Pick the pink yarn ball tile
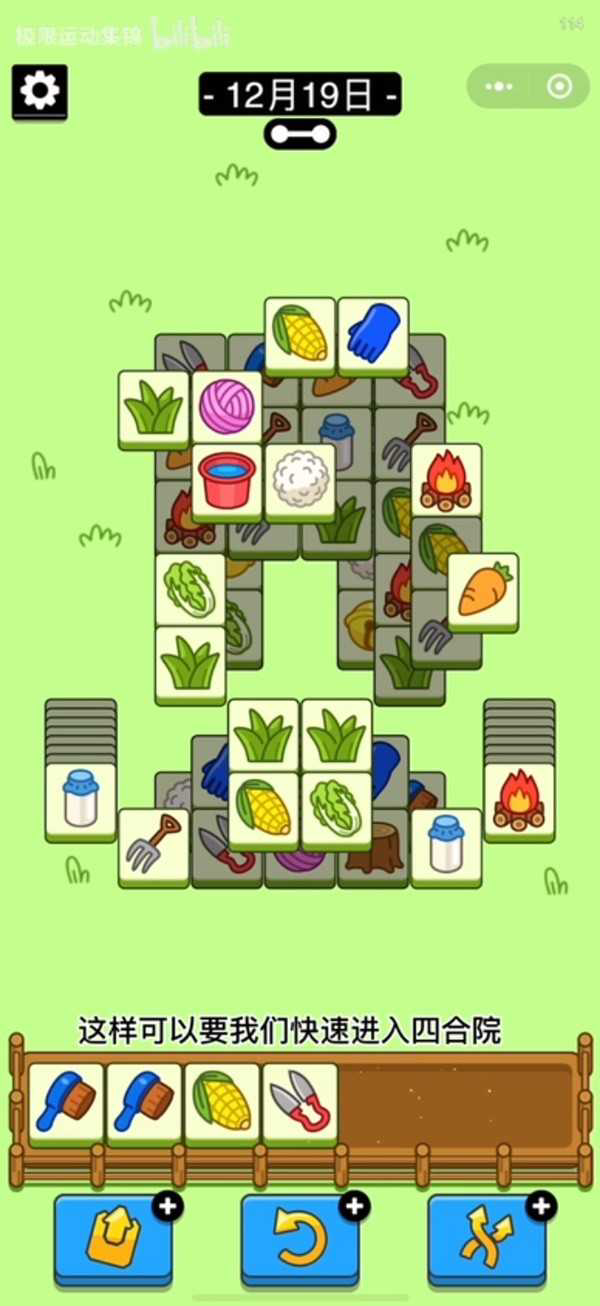Screen dimensions: 600x1306 pos(227,407)
